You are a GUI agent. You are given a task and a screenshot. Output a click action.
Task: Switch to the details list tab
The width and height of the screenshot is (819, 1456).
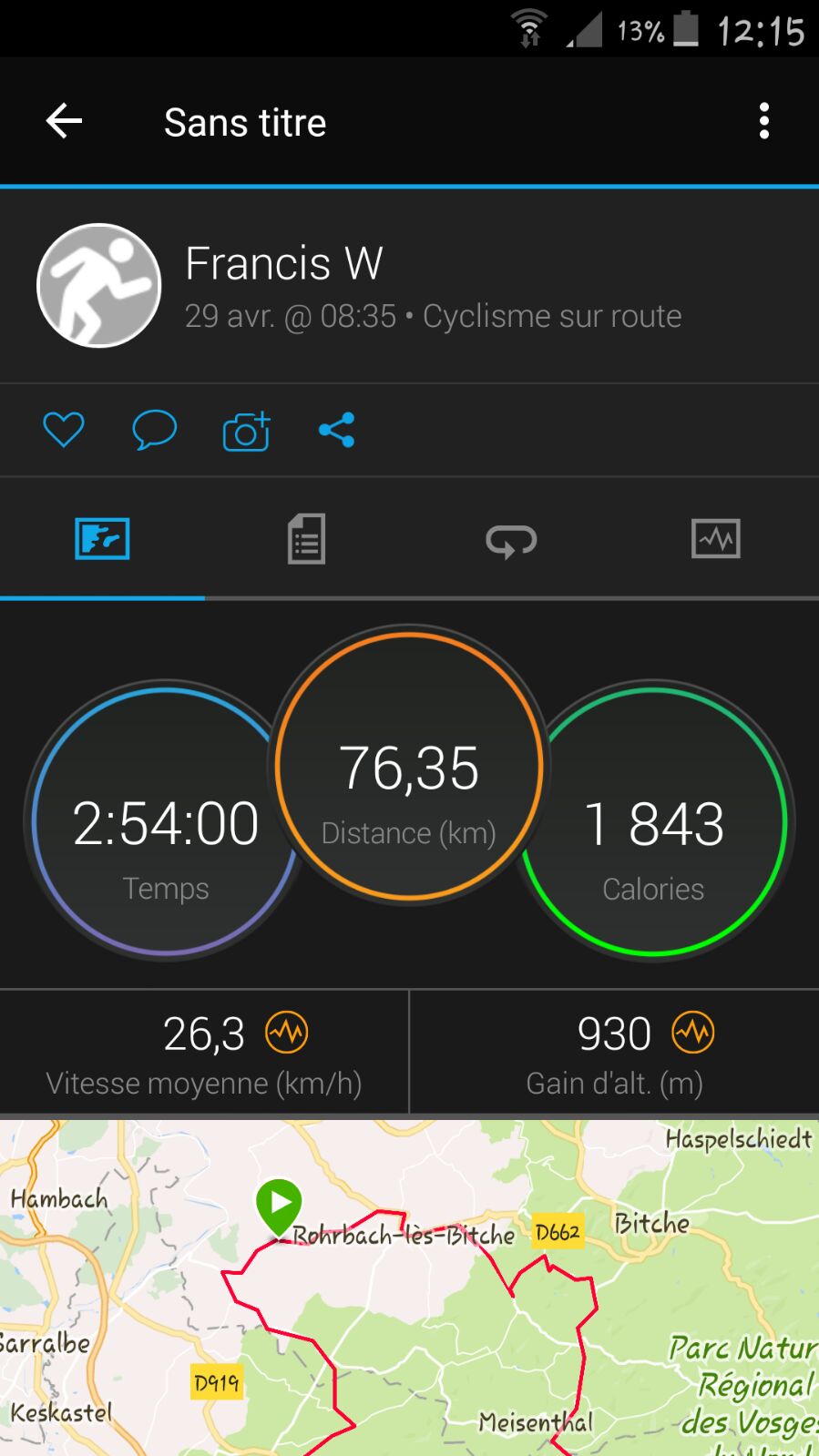point(306,539)
